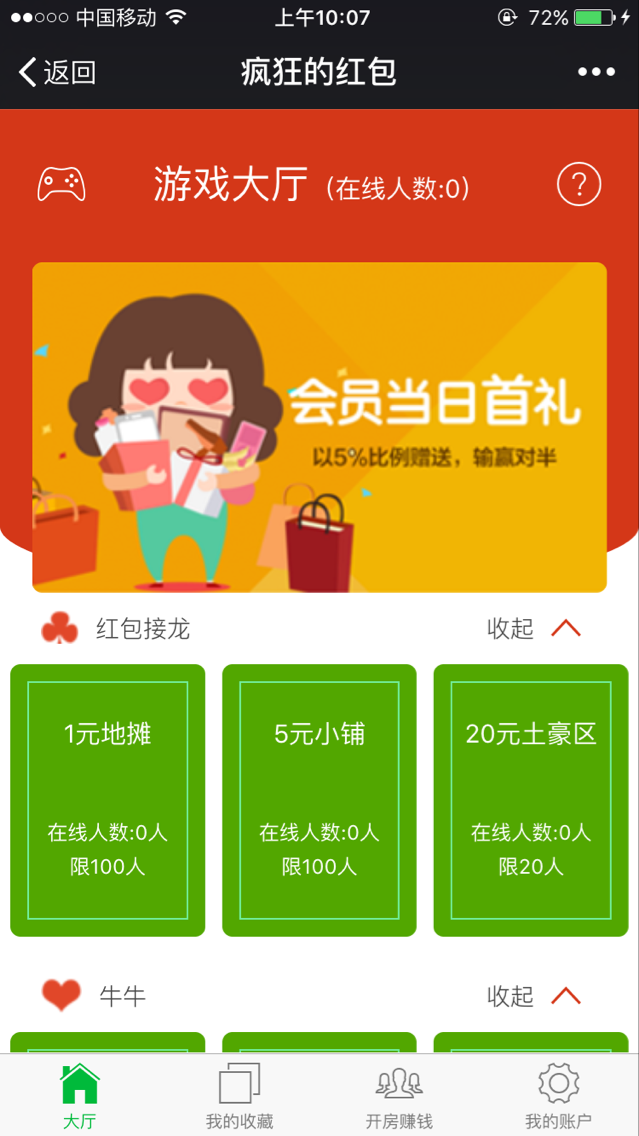
Task: Enter the 20元土豪区 room
Action: (531, 800)
